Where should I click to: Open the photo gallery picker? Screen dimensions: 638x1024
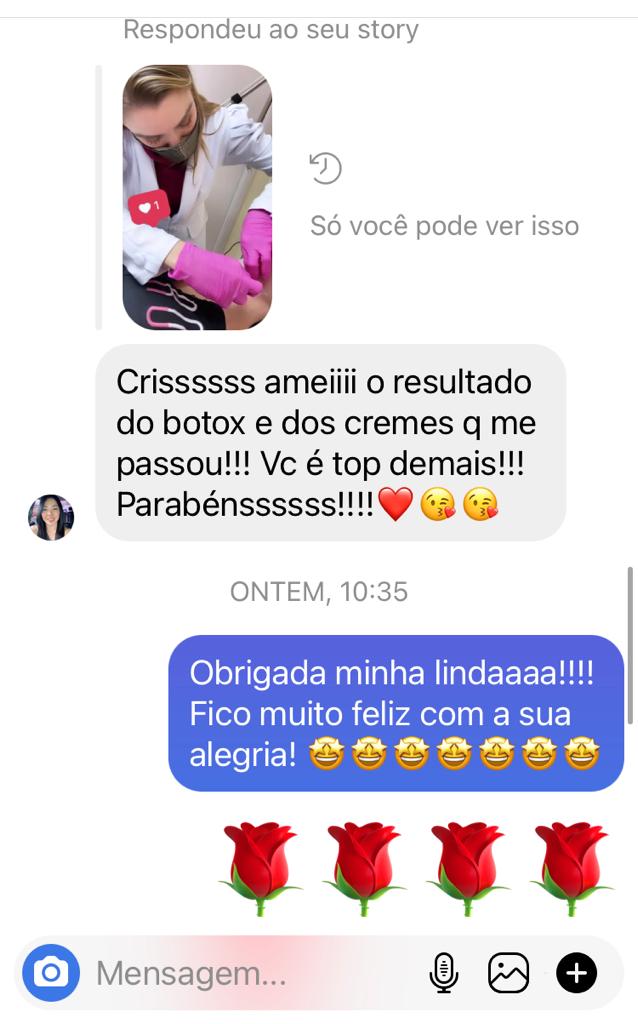click(x=508, y=972)
